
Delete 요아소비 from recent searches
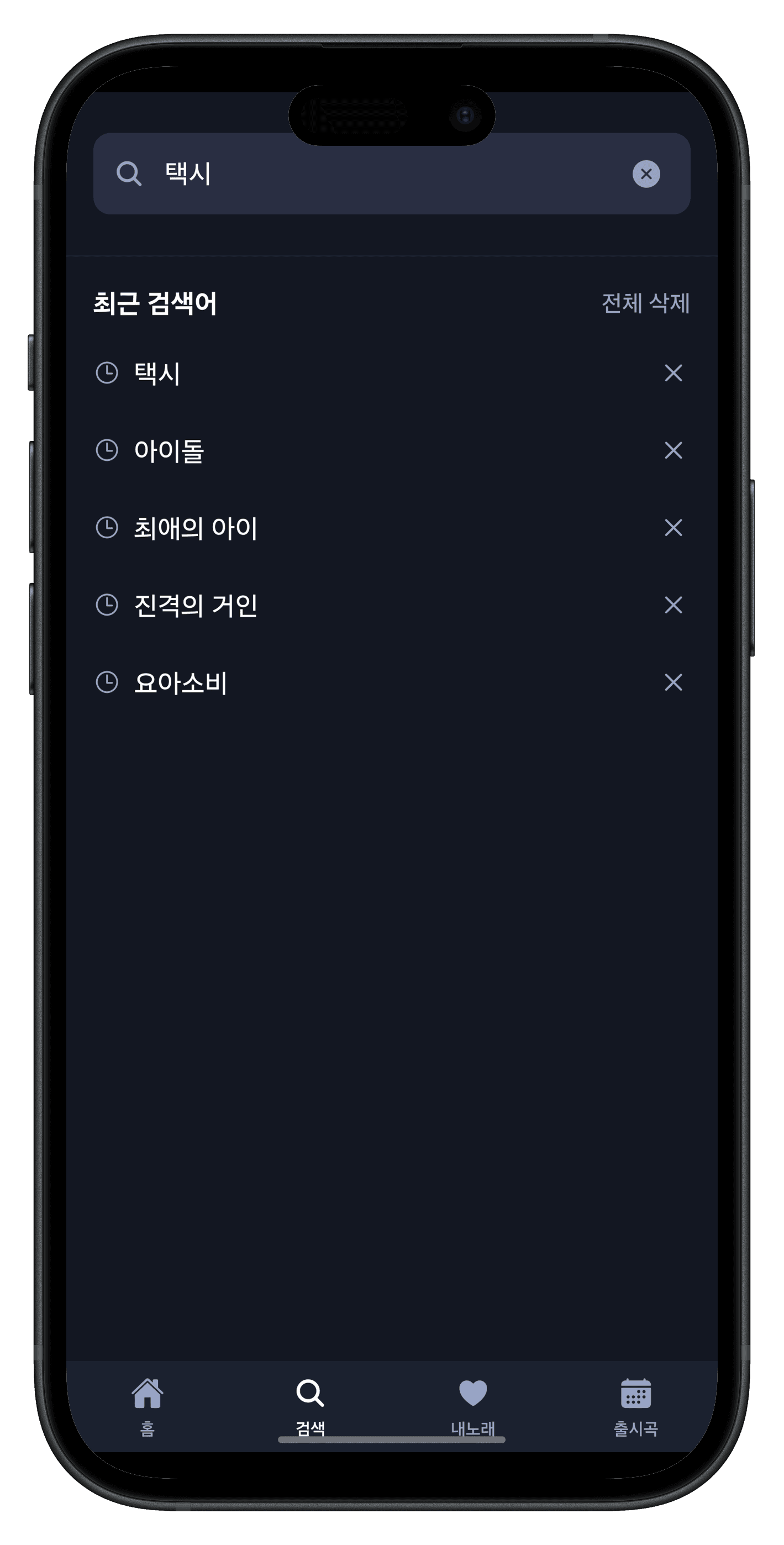coord(673,682)
